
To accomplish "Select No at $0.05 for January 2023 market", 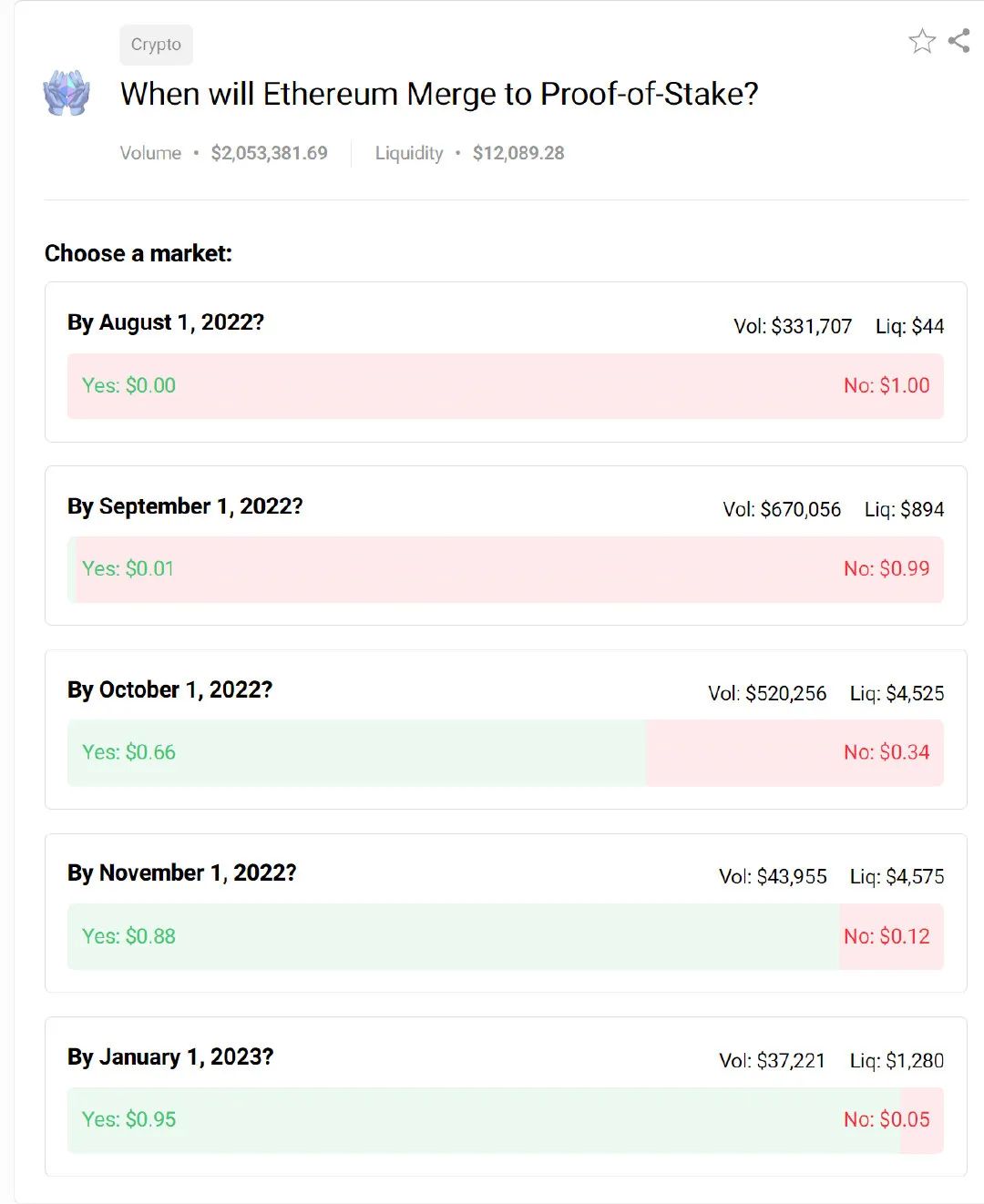I will 886,1120.
